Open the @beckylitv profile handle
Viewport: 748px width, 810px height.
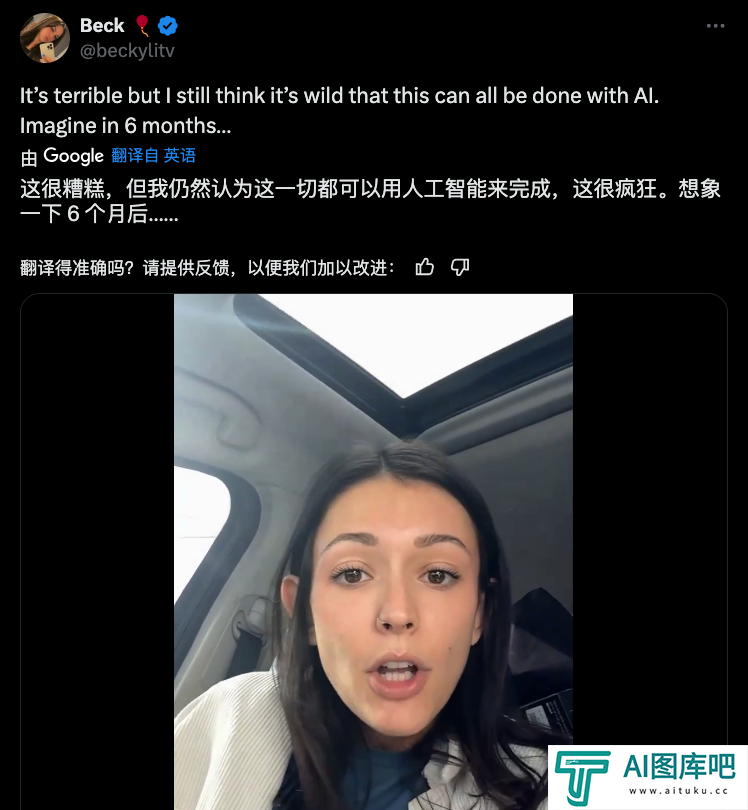[127, 50]
